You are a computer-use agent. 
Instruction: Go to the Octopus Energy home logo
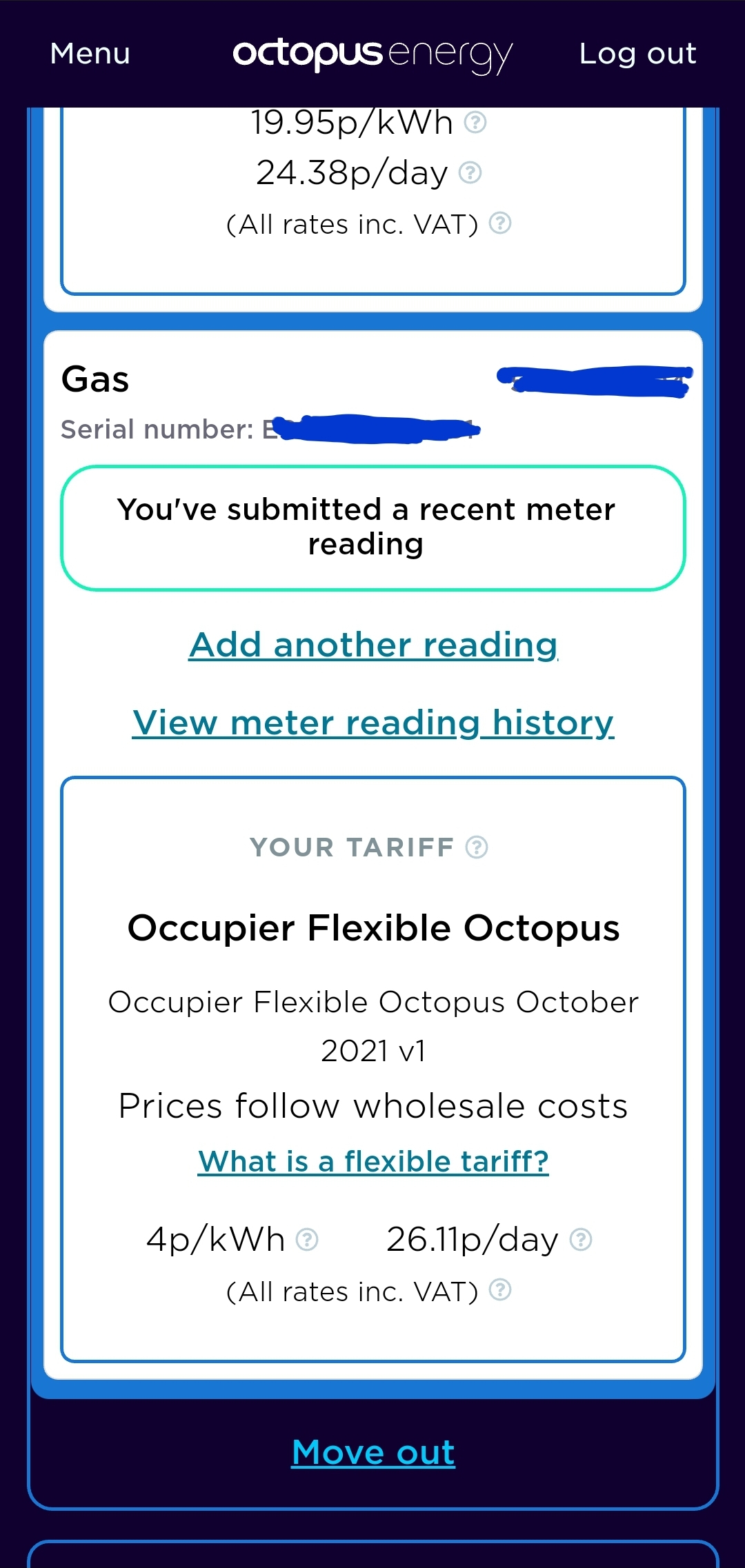[372, 55]
